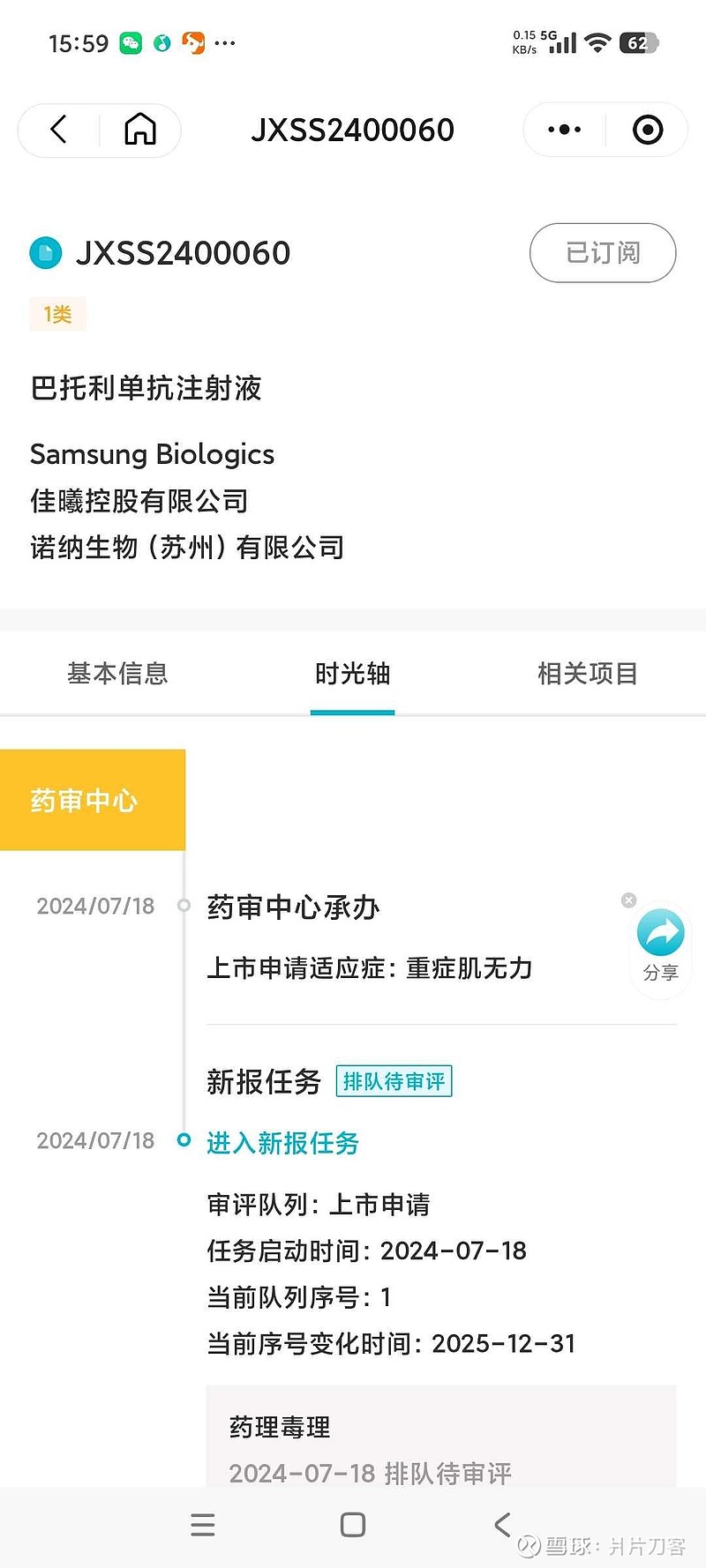Tap the 2024/07/18 timeline node marker
Image resolution: width=706 pixels, height=1568 pixels.
click(x=183, y=906)
